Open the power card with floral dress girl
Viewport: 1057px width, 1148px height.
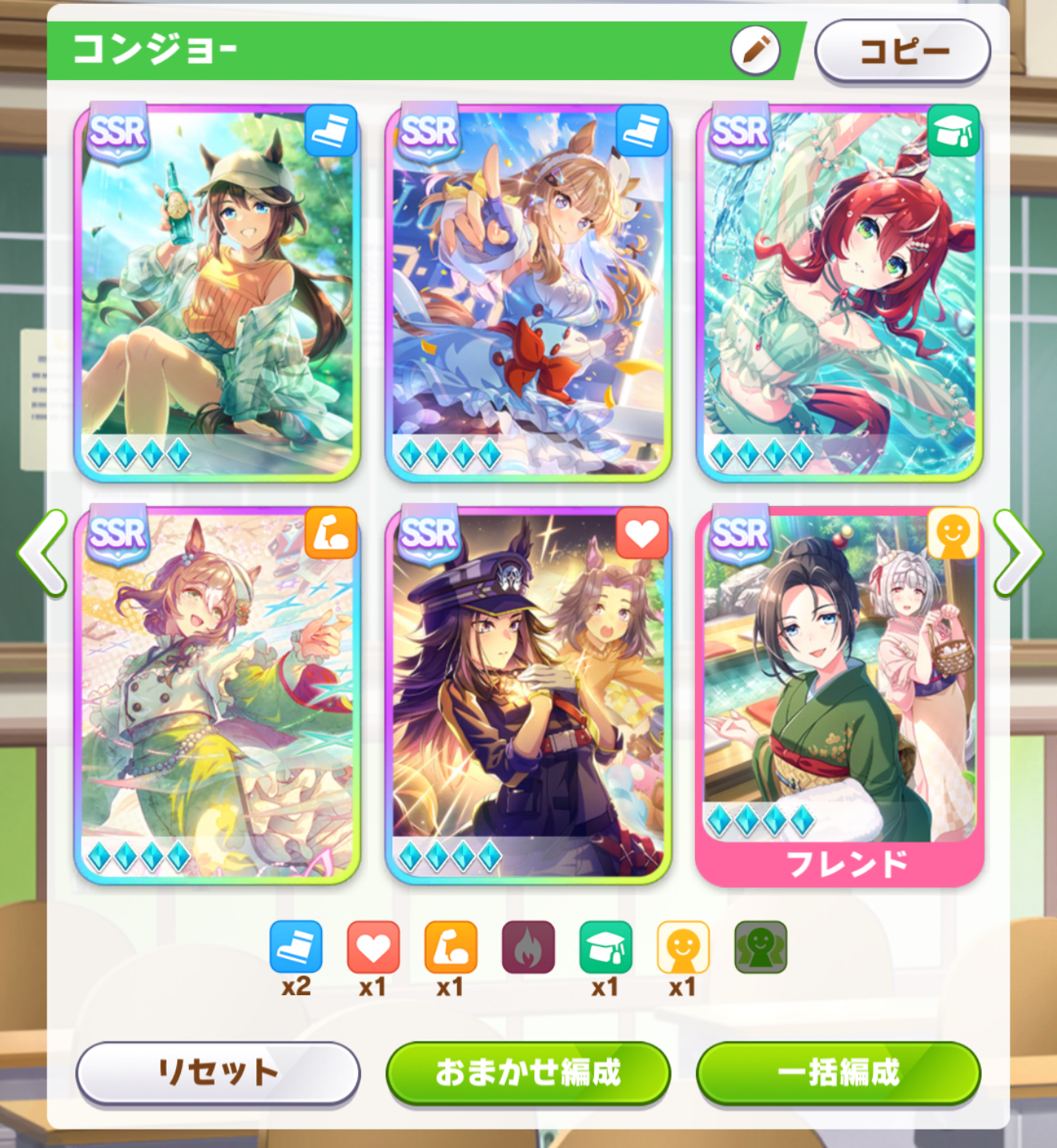click(x=217, y=695)
